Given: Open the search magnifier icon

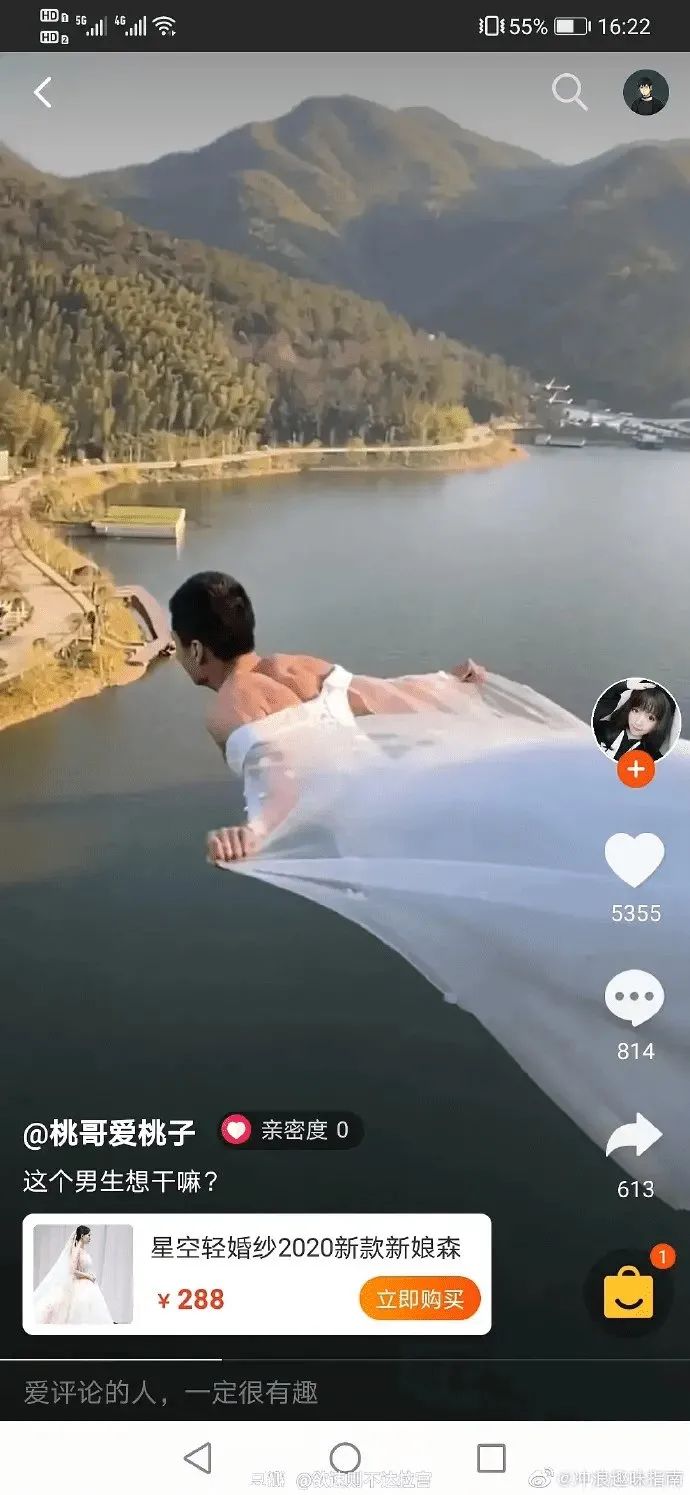Looking at the screenshot, I should click(569, 93).
